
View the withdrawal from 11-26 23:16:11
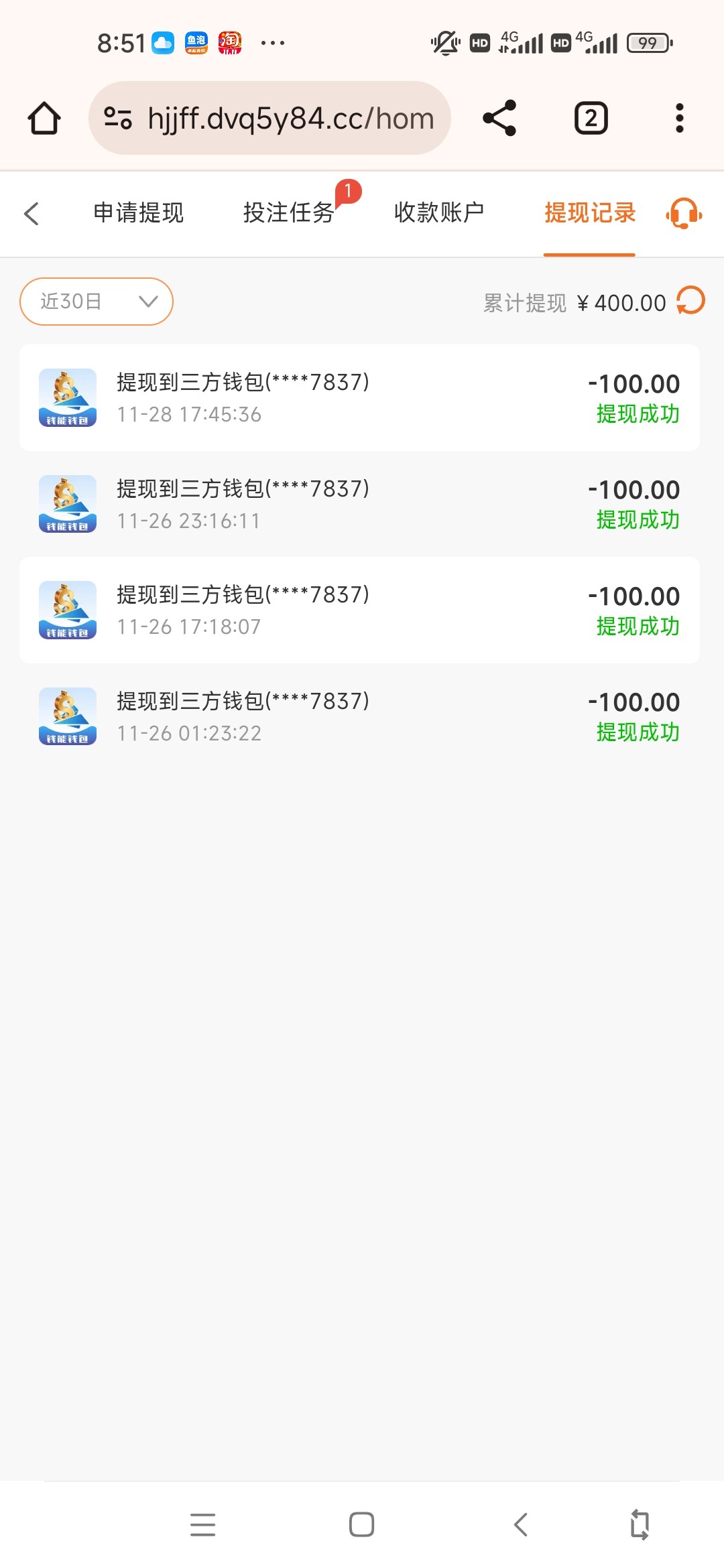(359, 504)
